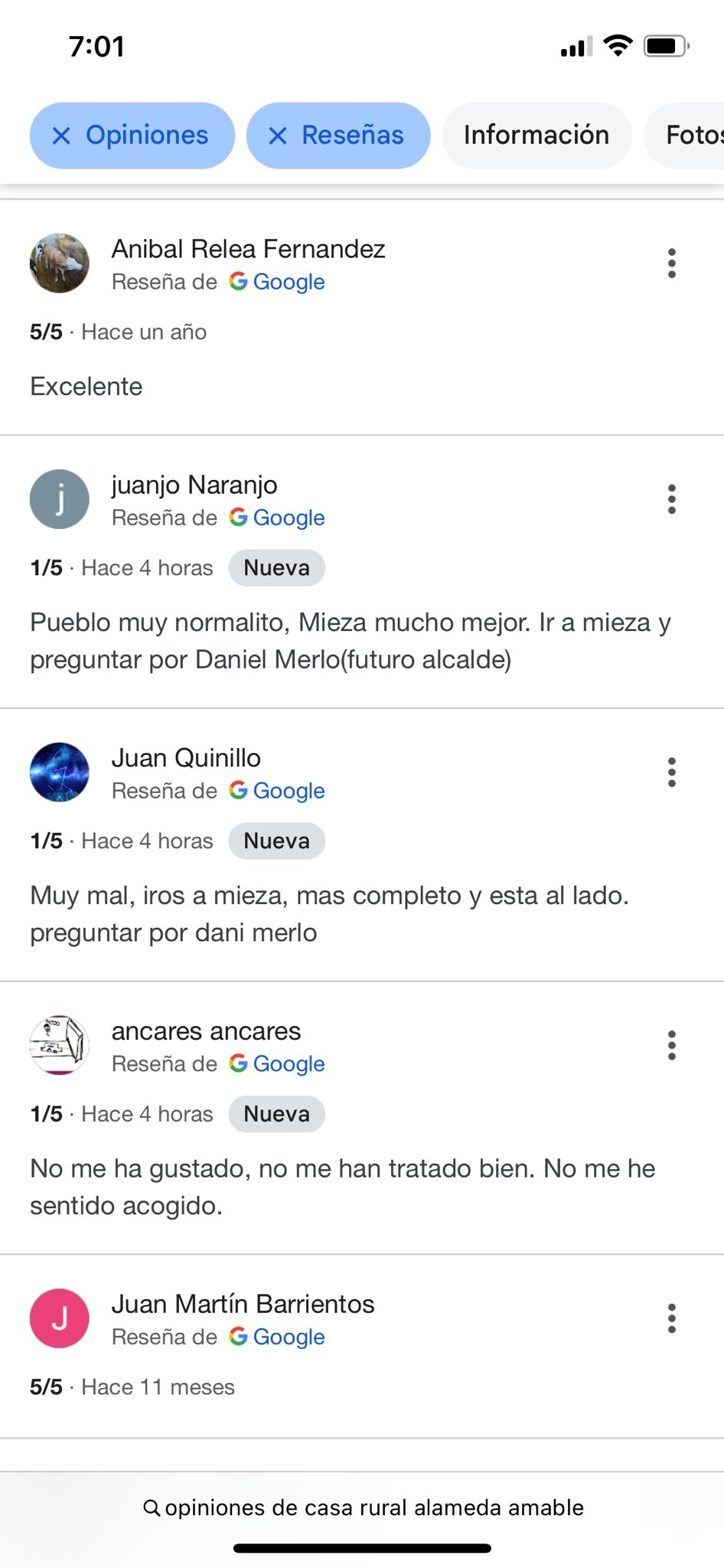Open three-dot options on ancares ancares' review

click(x=671, y=1044)
